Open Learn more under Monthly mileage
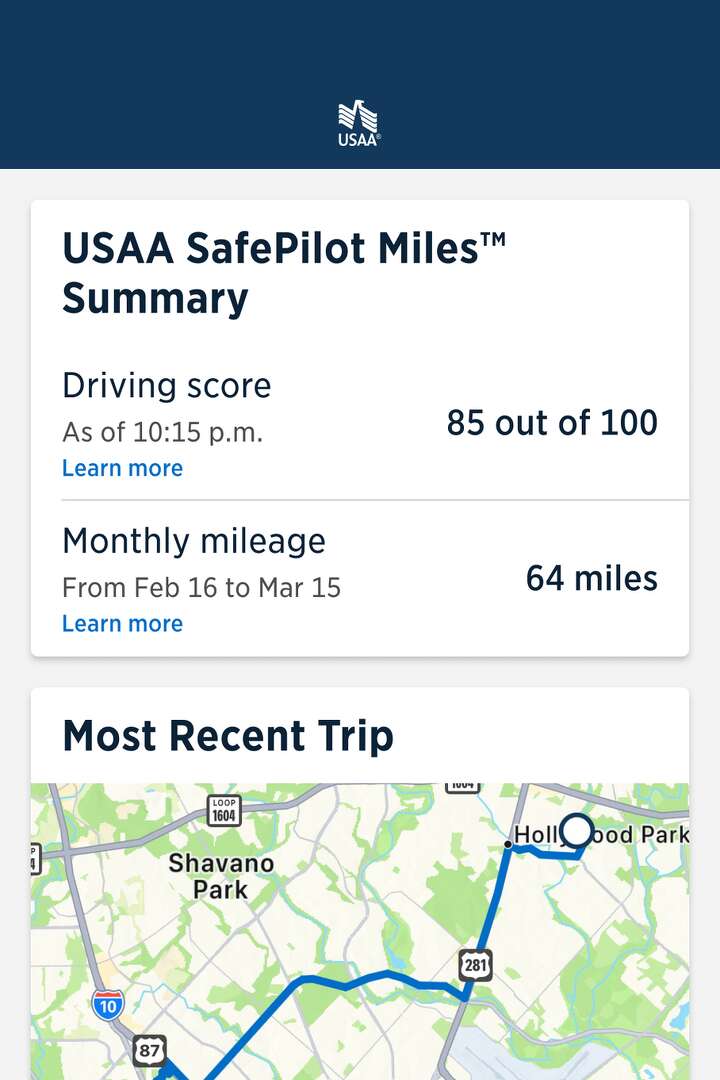 pos(122,623)
